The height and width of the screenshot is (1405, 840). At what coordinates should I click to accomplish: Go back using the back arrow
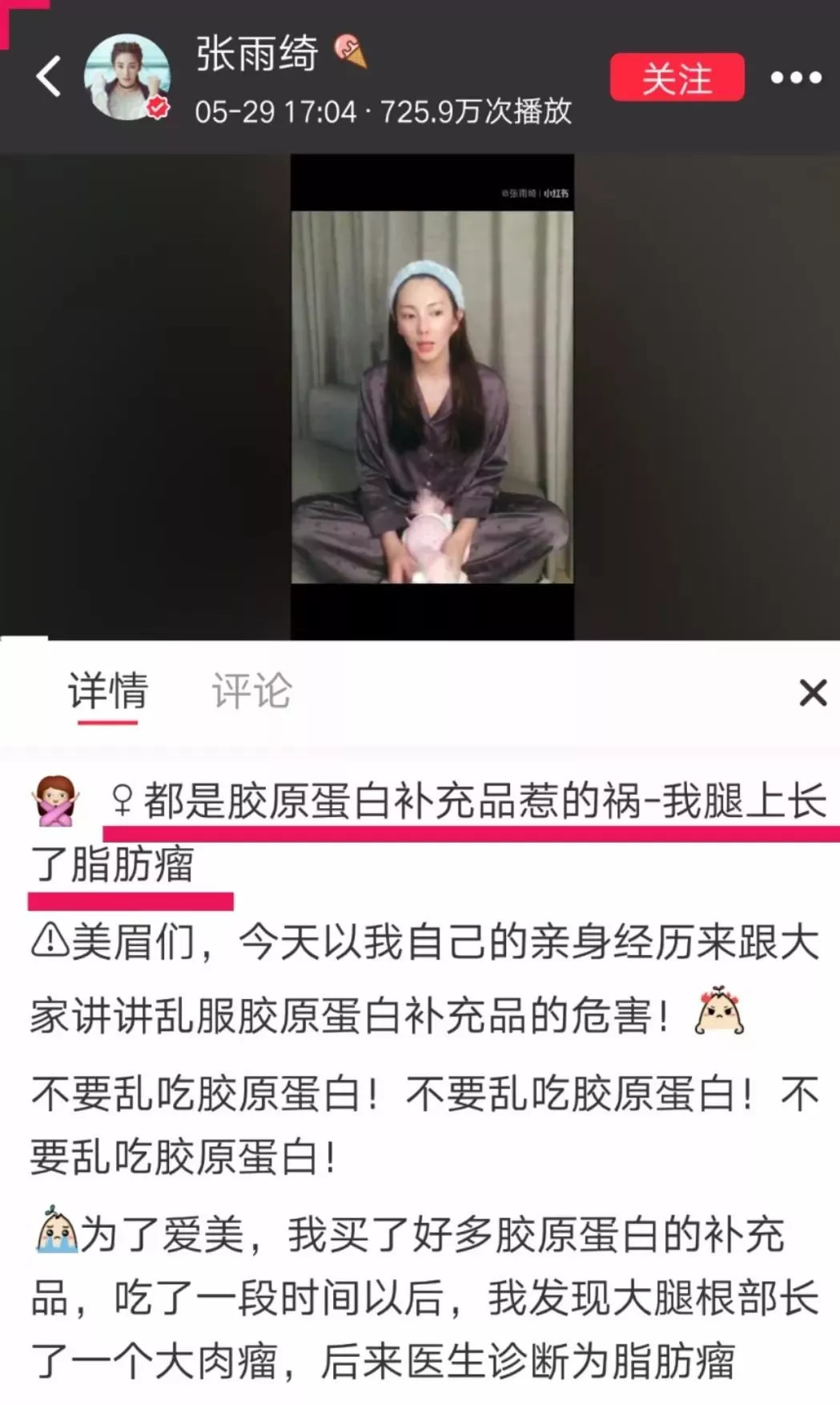[46, 74]
